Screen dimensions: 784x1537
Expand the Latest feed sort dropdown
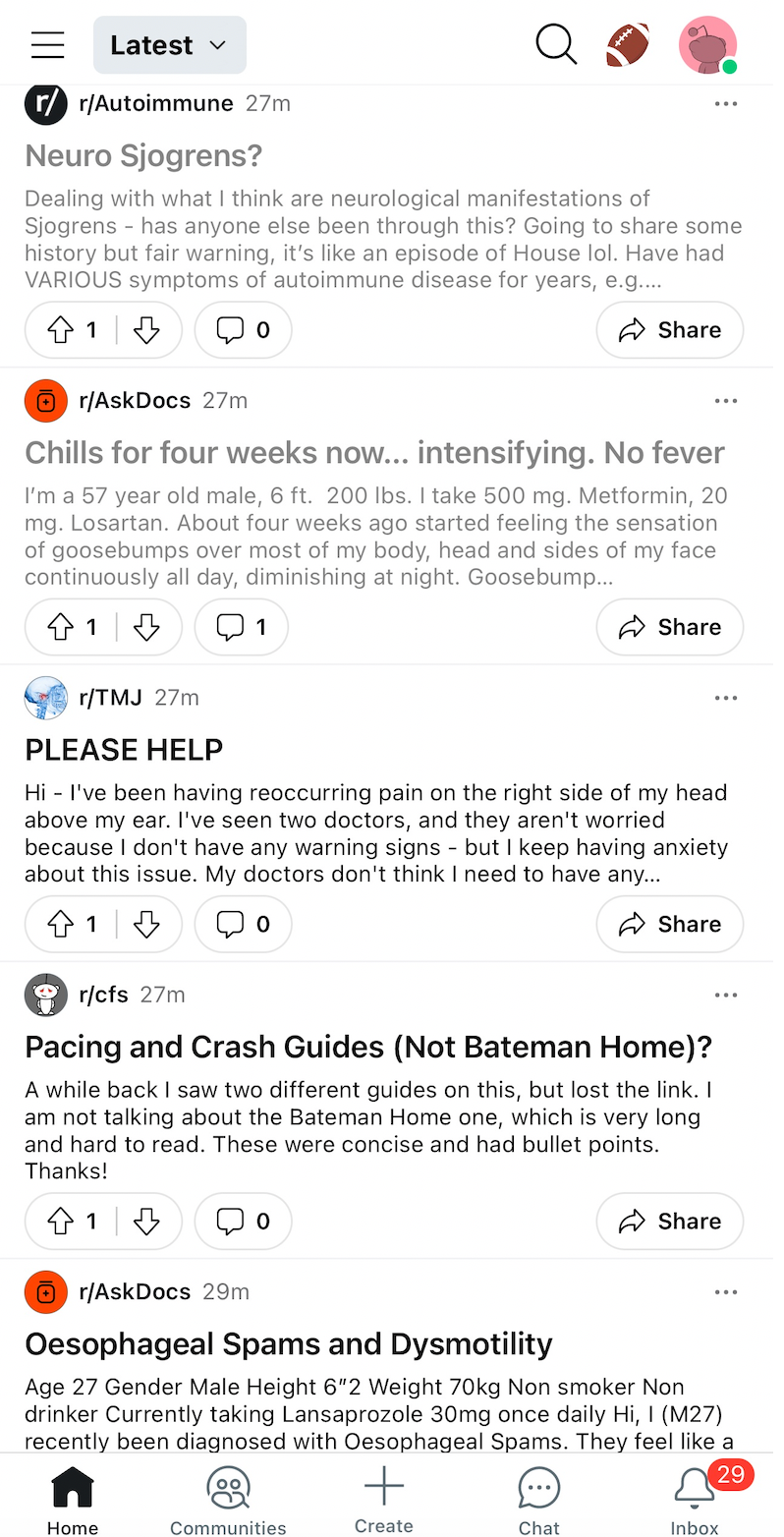(169, 45)
